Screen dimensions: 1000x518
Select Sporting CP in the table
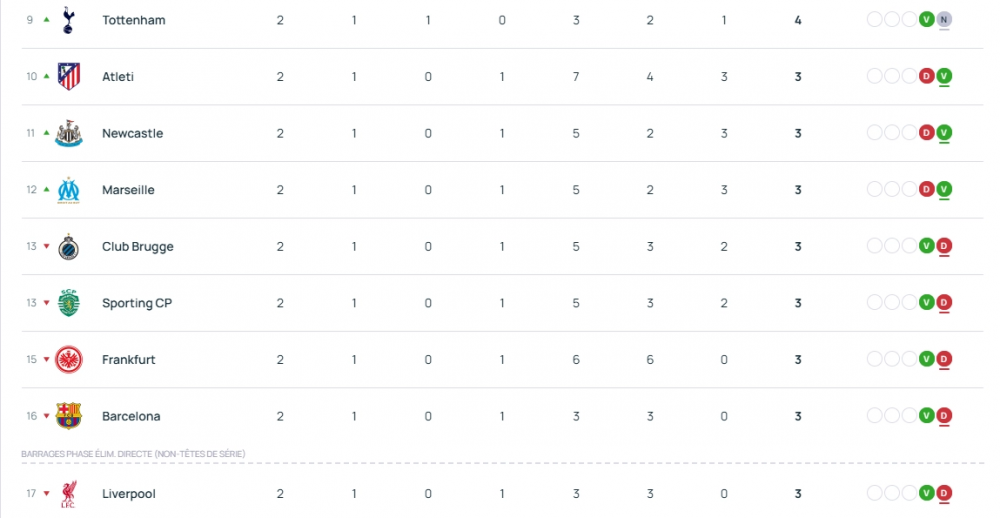point(136,303)
